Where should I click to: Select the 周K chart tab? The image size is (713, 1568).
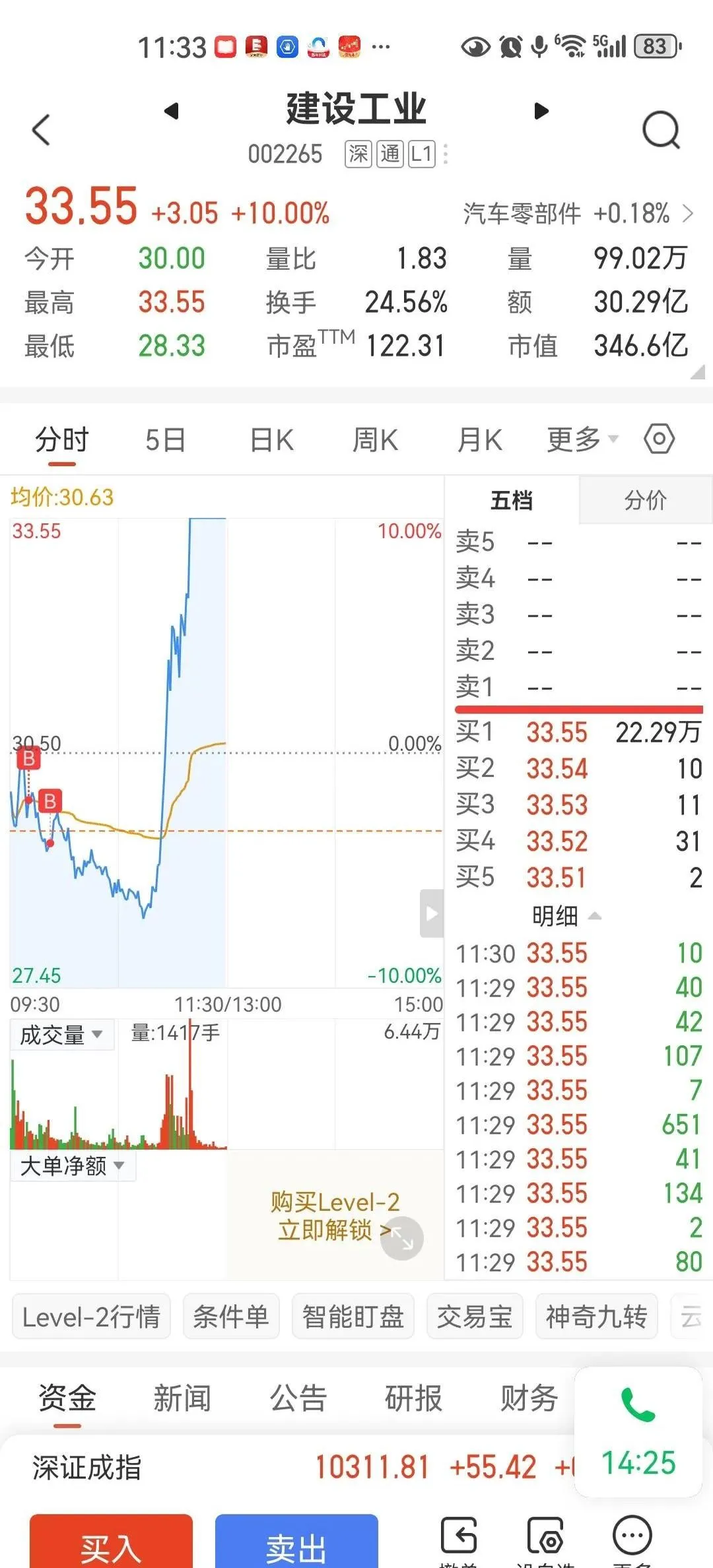[x=375, y=440]
